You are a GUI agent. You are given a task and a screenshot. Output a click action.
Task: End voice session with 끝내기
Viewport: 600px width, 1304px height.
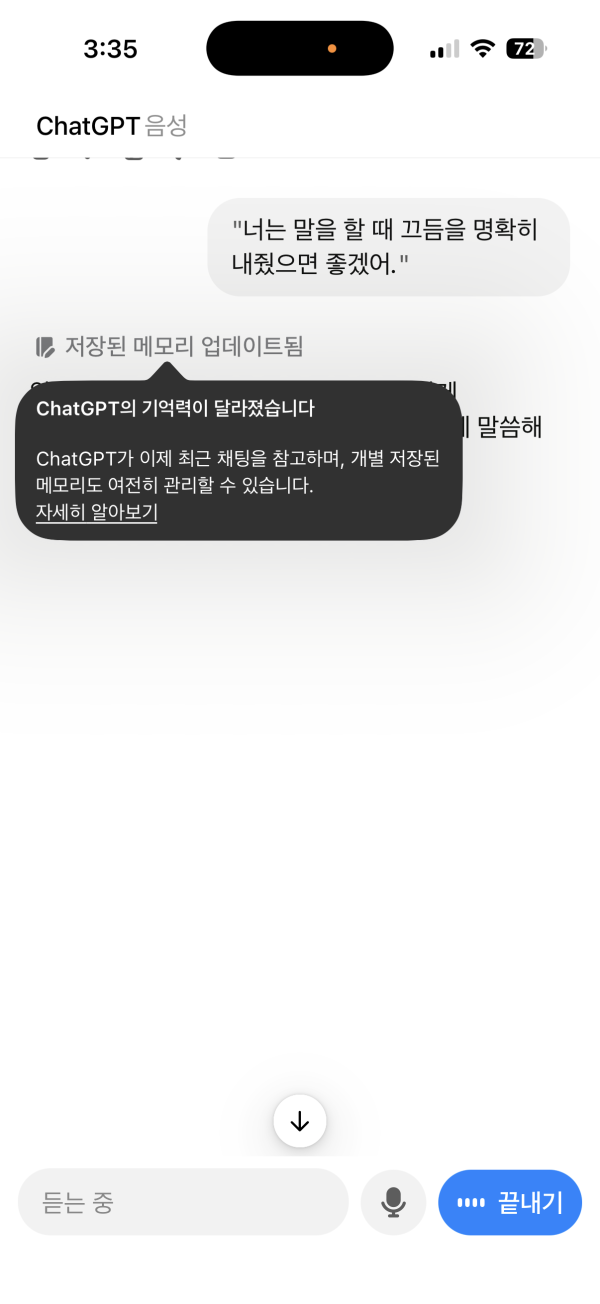(x=510, y=1202)
